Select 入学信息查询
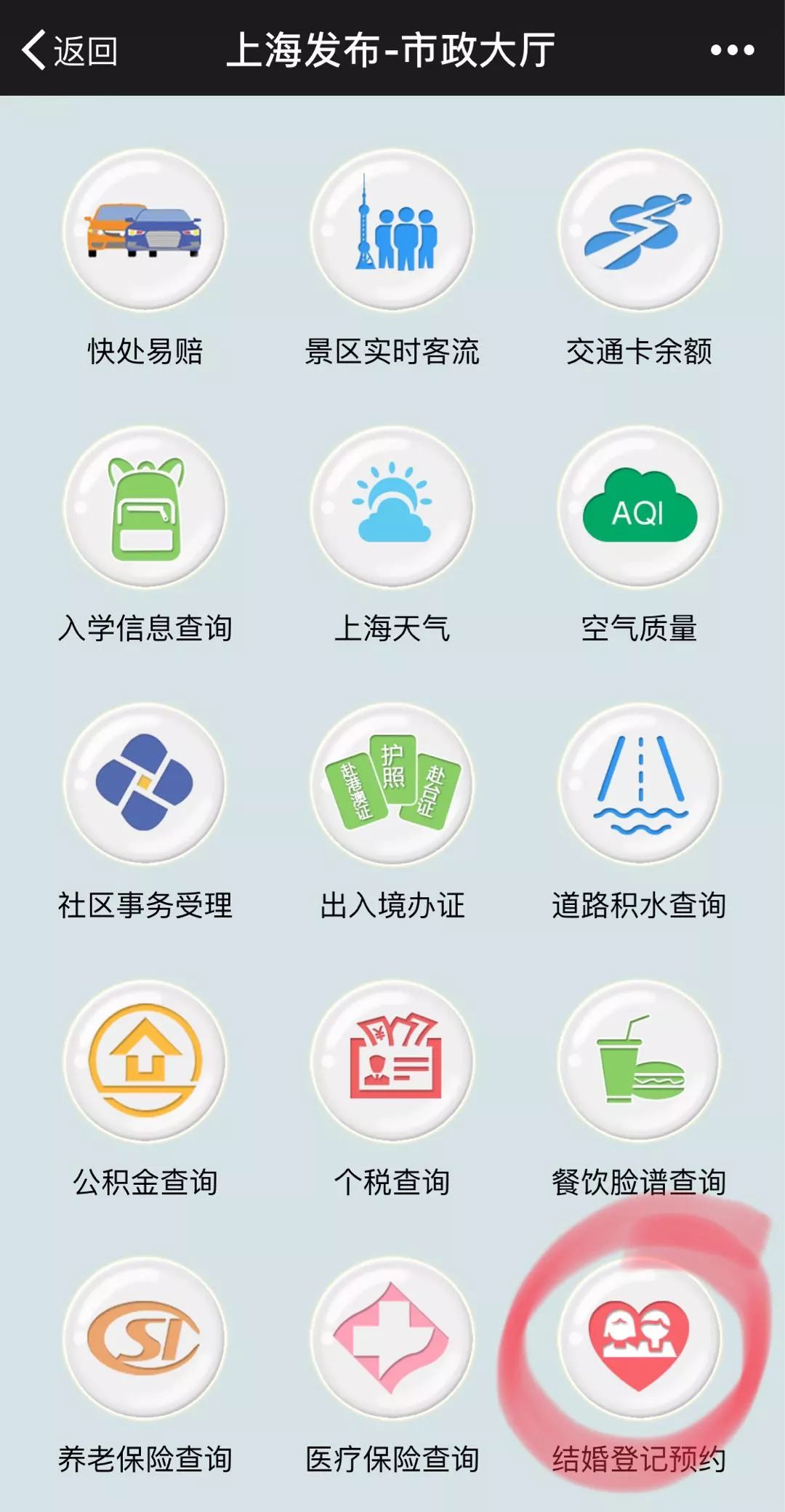This screenshot has height=1512, width=785. [145, 508]
